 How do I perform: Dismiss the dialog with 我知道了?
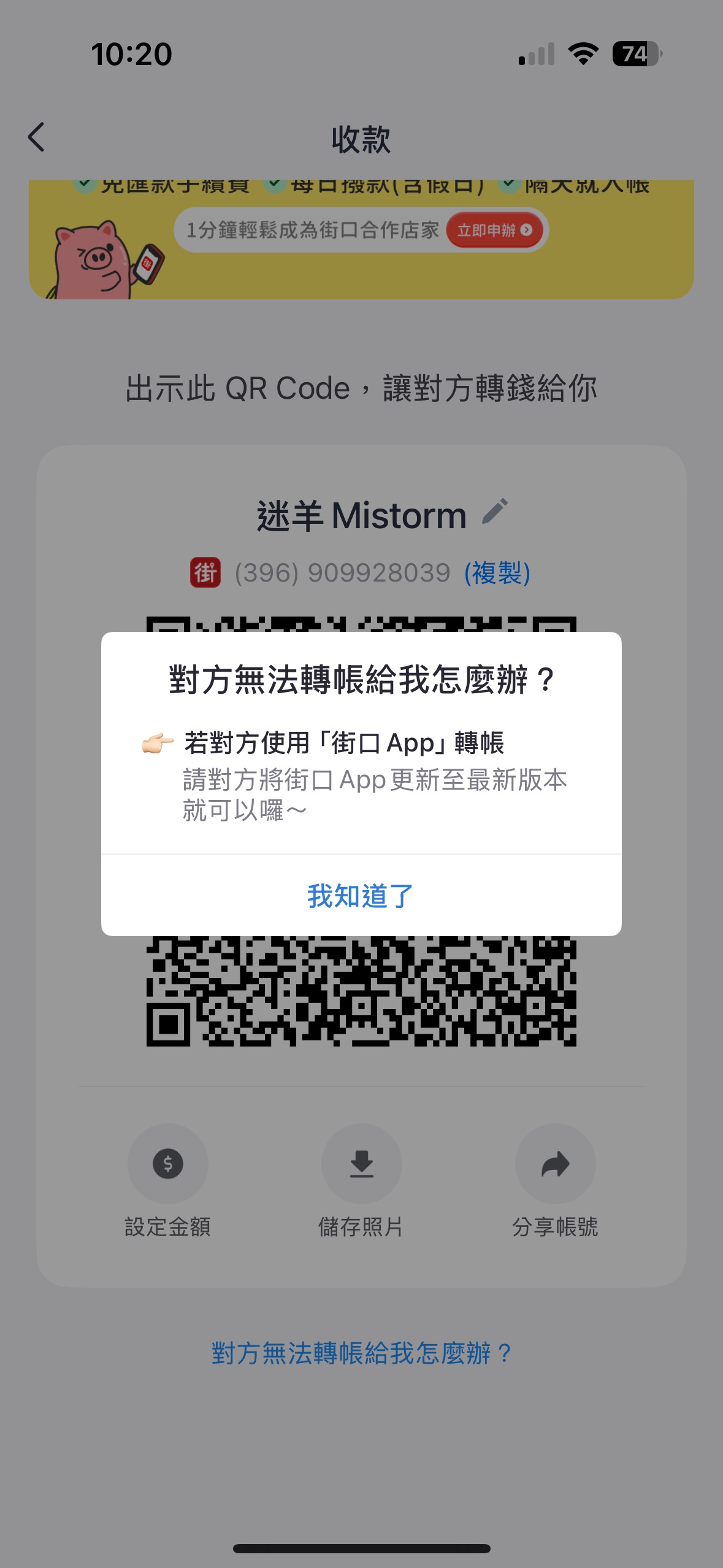[361, 896]
